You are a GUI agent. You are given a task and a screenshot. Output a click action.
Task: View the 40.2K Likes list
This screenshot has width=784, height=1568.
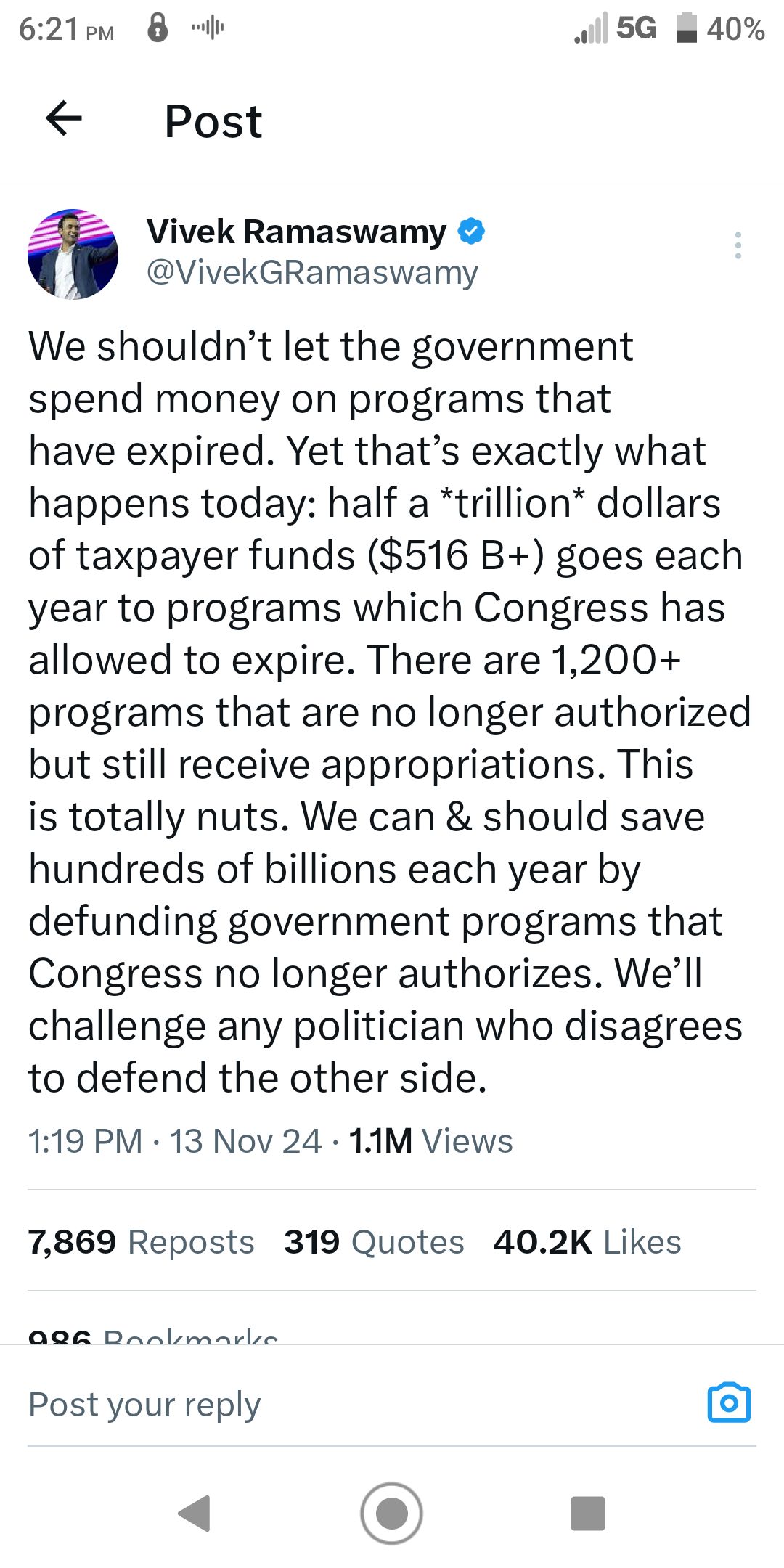tap(587, 1241)
